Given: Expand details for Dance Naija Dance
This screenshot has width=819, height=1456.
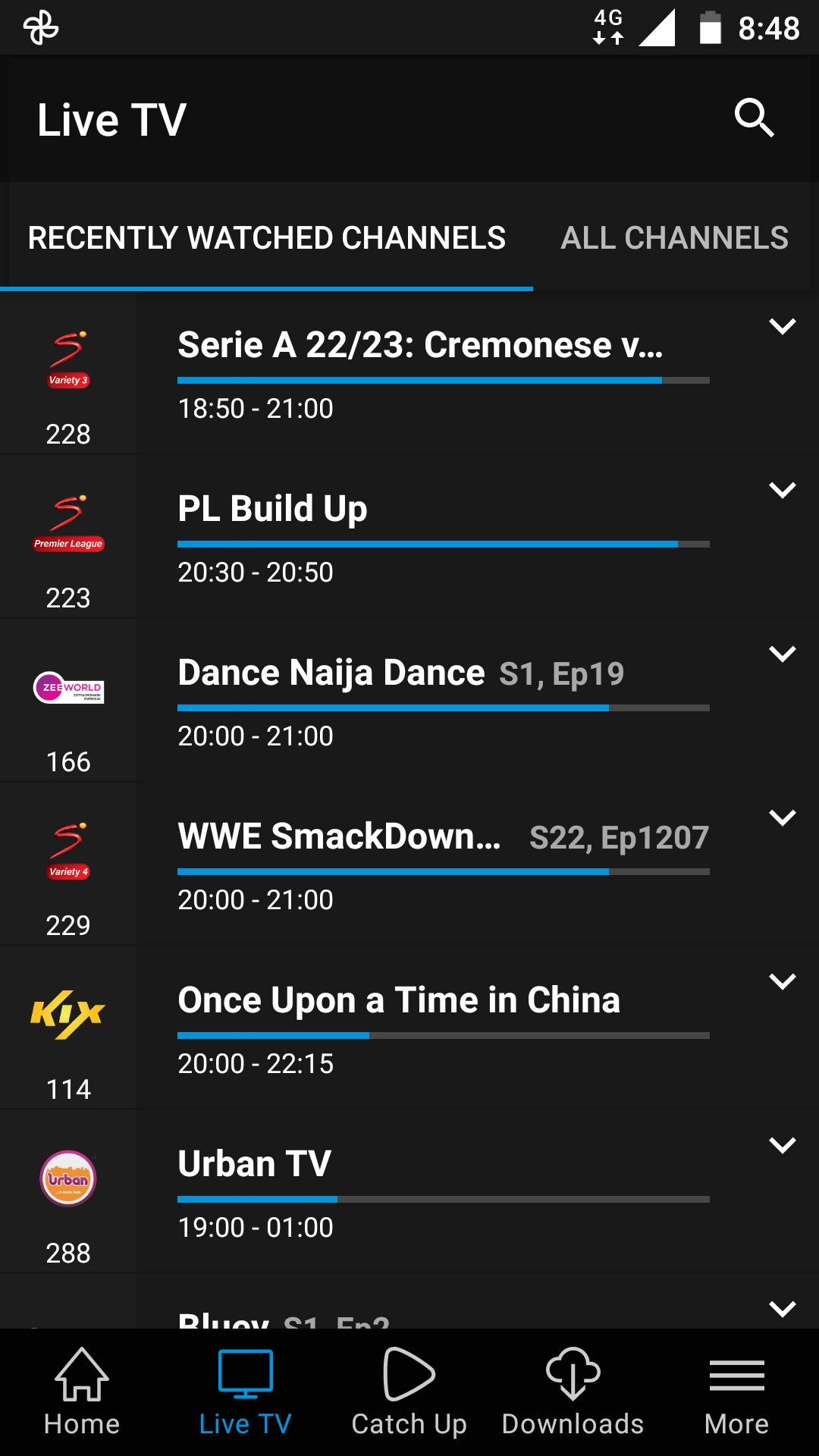Looking at the screenshot, I should point(782,654).
